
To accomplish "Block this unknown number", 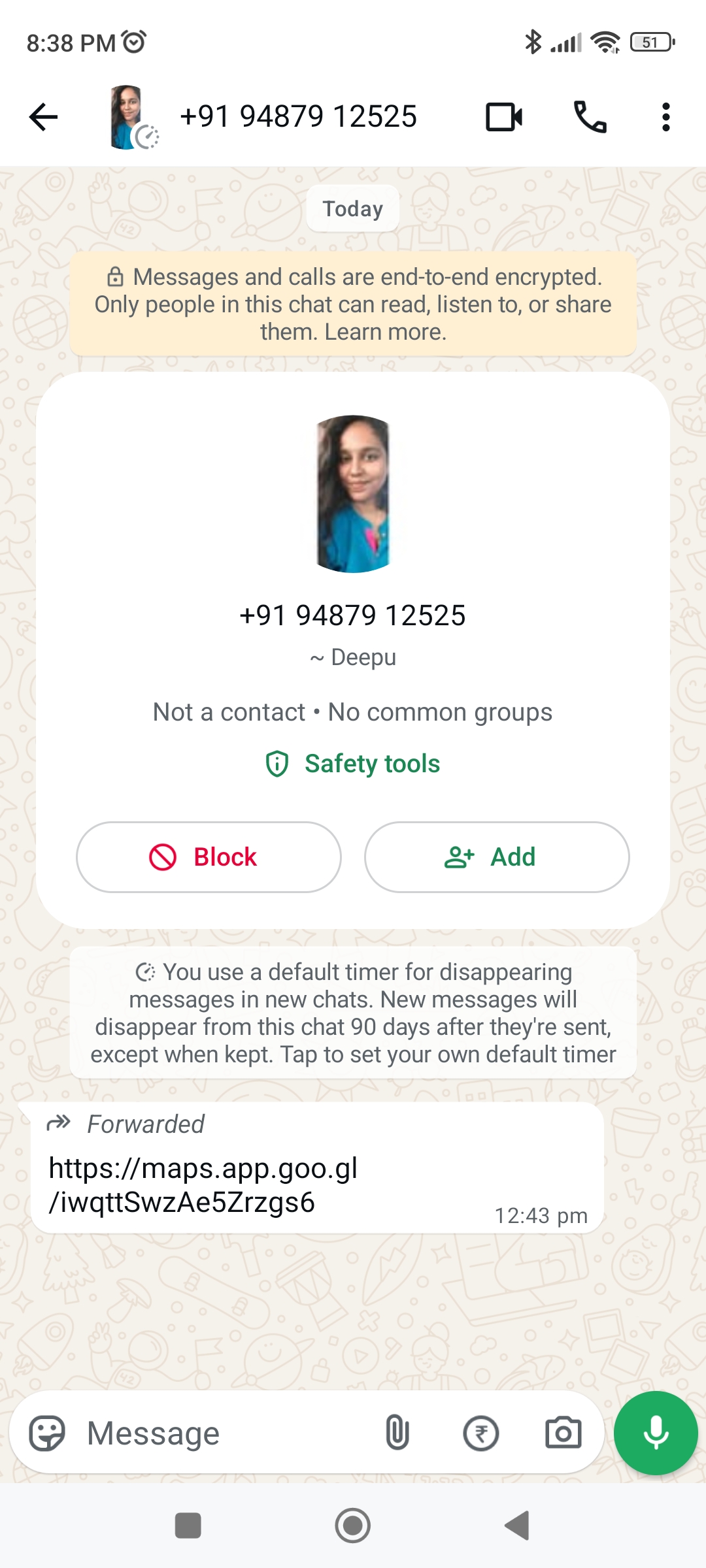I will coord(209,857).
